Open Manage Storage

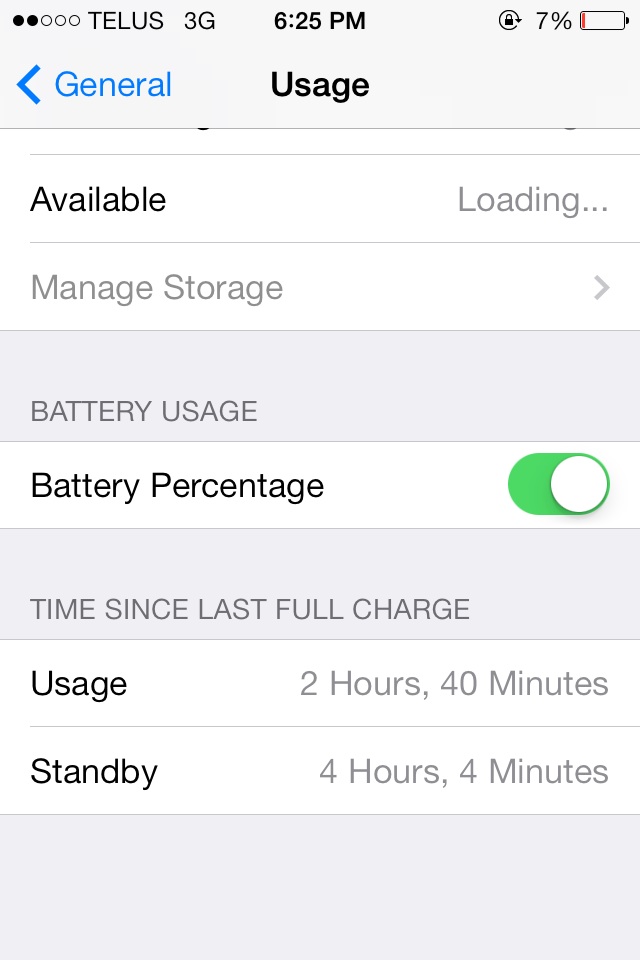pos(320,288)
